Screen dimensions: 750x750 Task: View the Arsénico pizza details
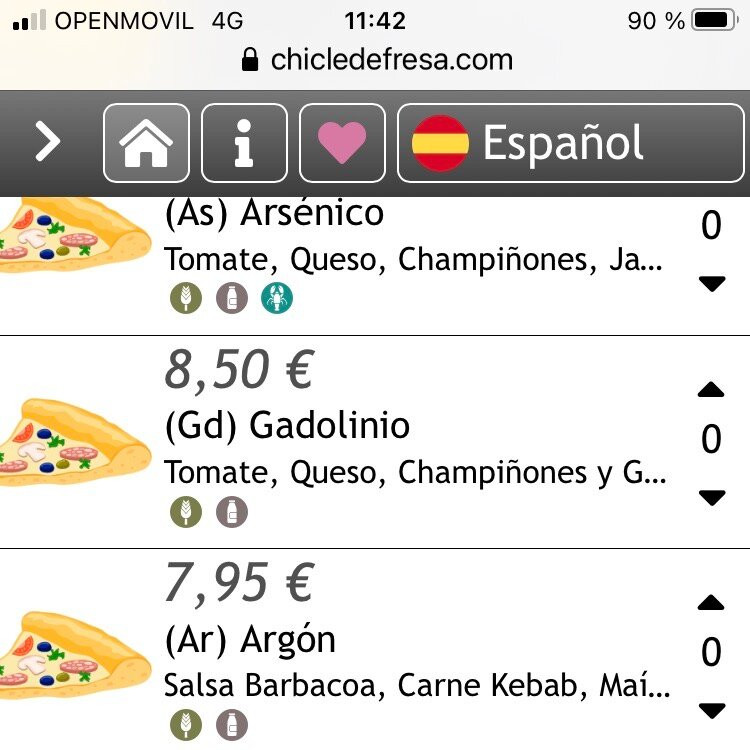[273, 214]
